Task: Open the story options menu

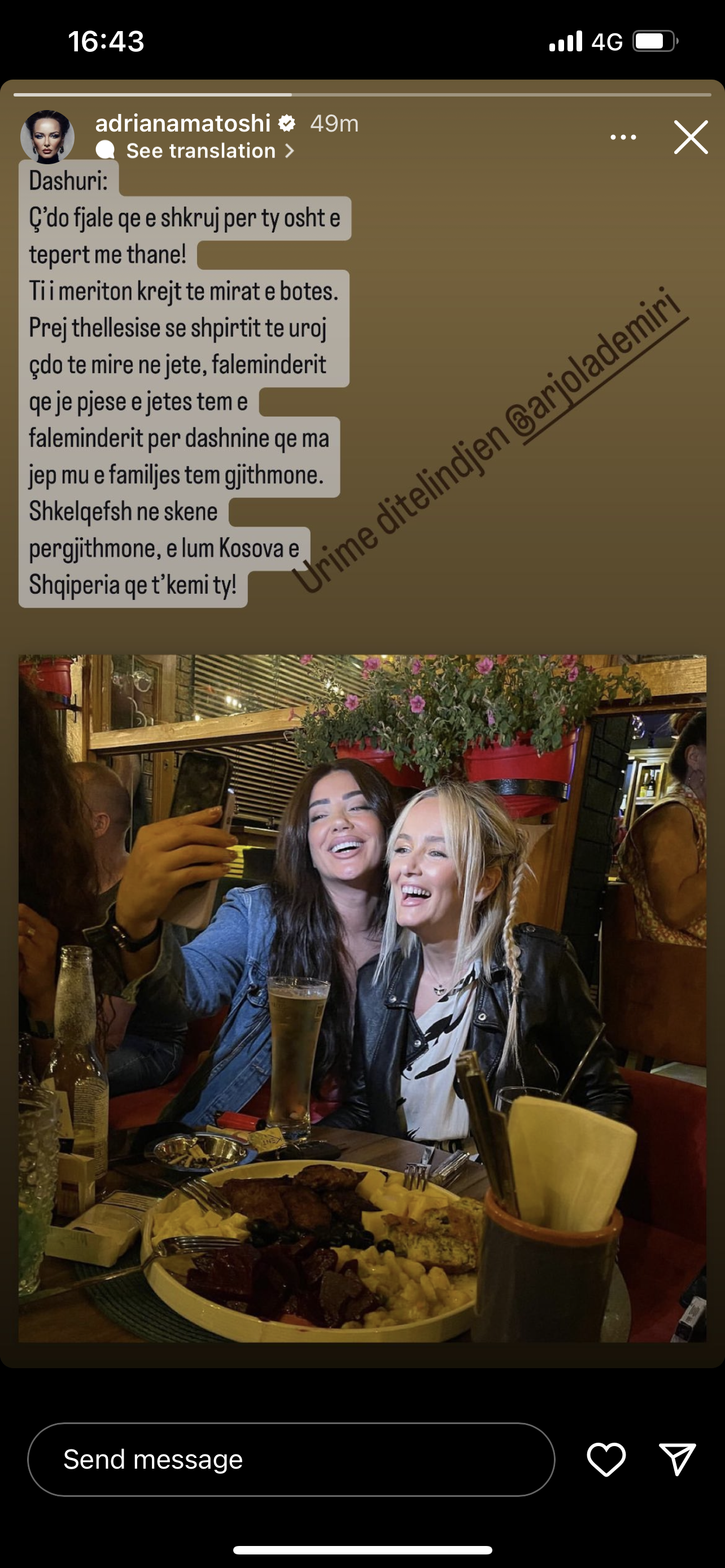Action: pyautogui.click(x=623, y=138)
